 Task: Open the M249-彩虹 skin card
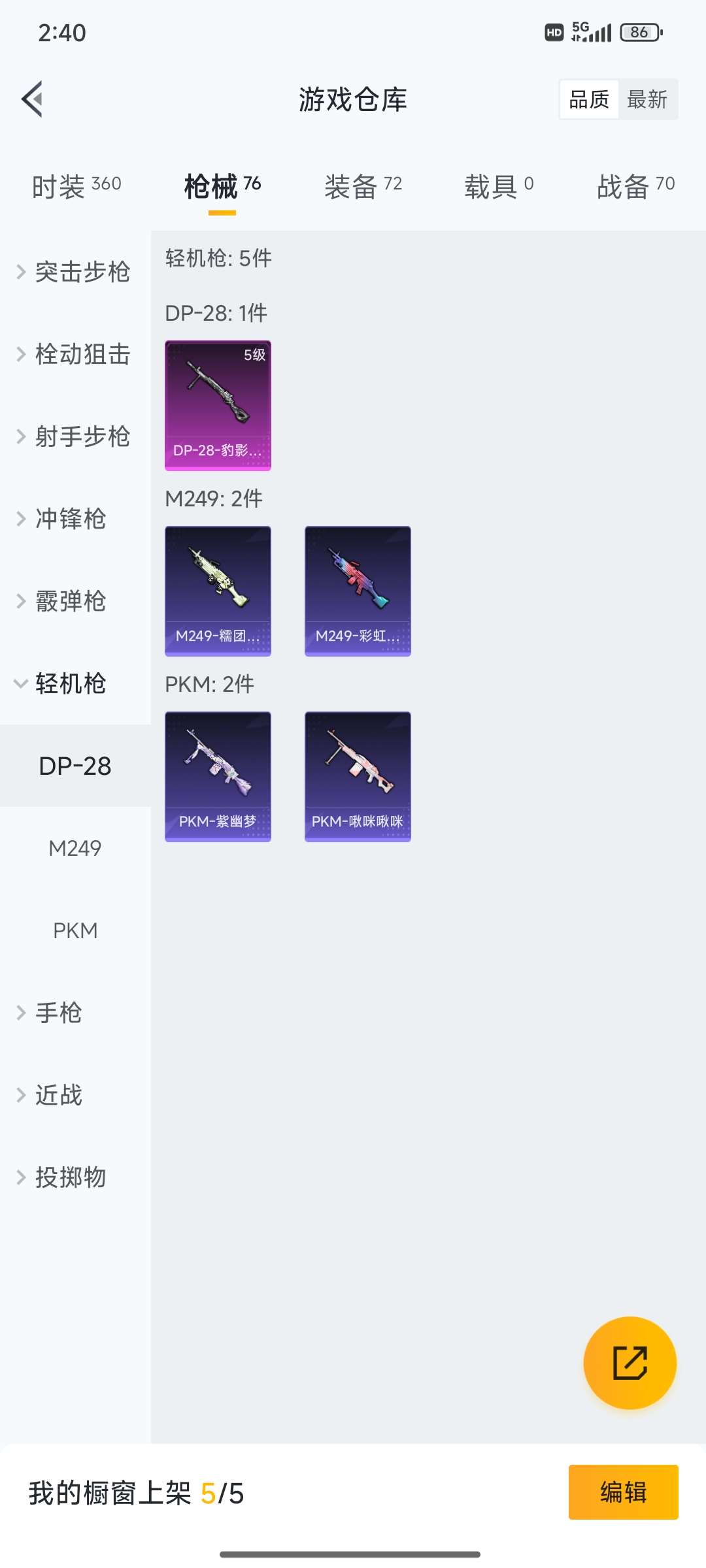[358, 591]
